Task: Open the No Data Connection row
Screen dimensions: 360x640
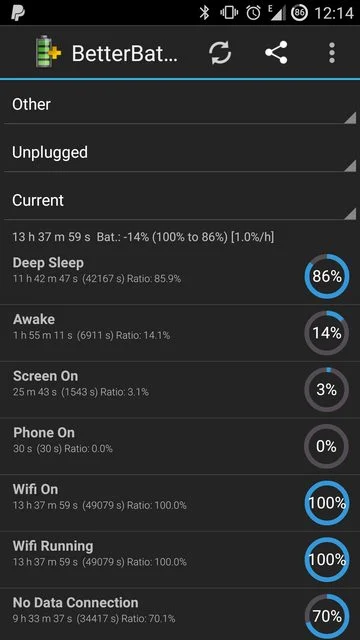Action: click(x=180, y=615)
